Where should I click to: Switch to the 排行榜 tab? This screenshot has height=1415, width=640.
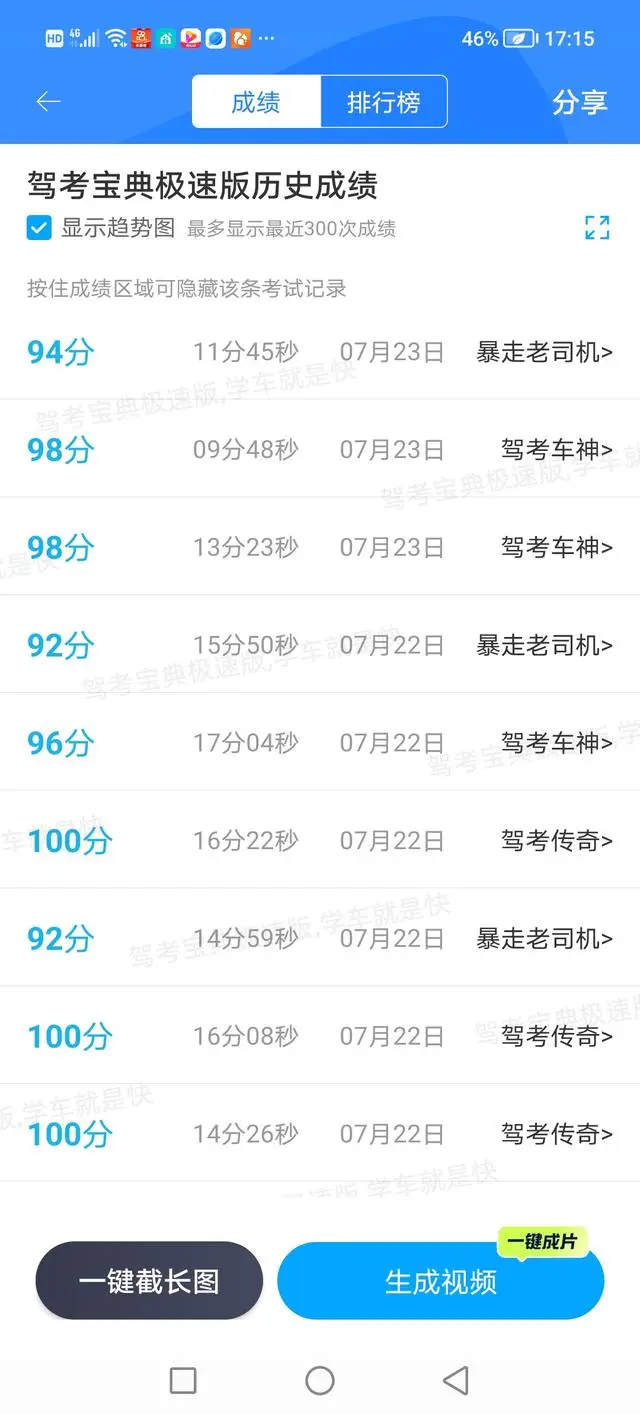point(383,102)
